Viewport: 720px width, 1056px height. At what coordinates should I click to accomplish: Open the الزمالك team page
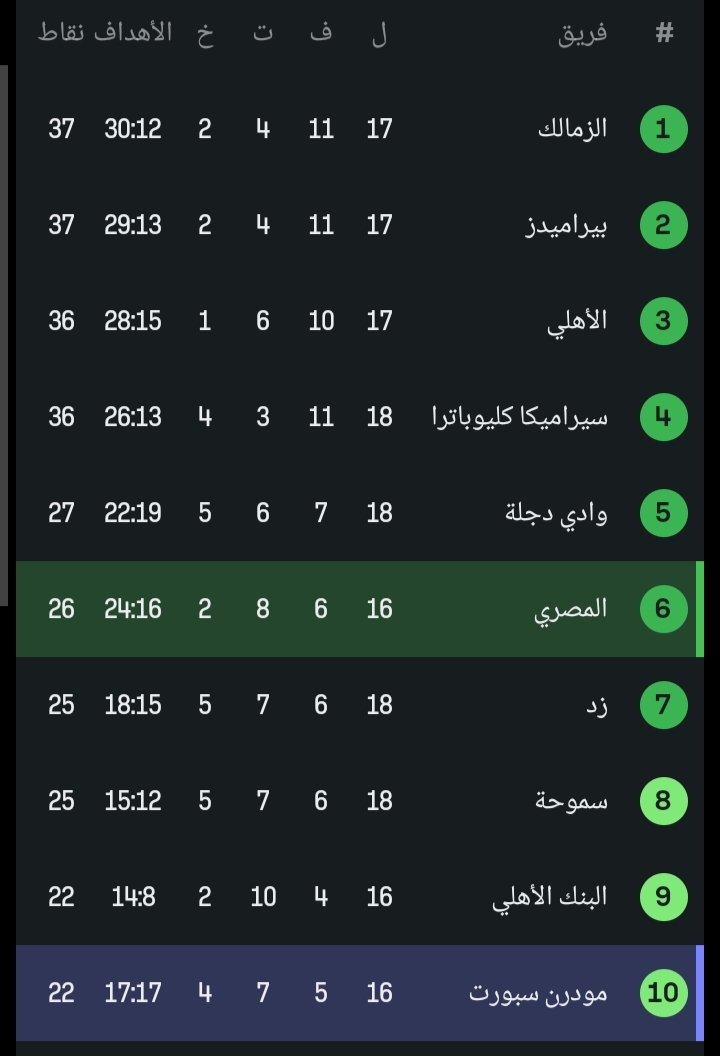coord(575,129)
